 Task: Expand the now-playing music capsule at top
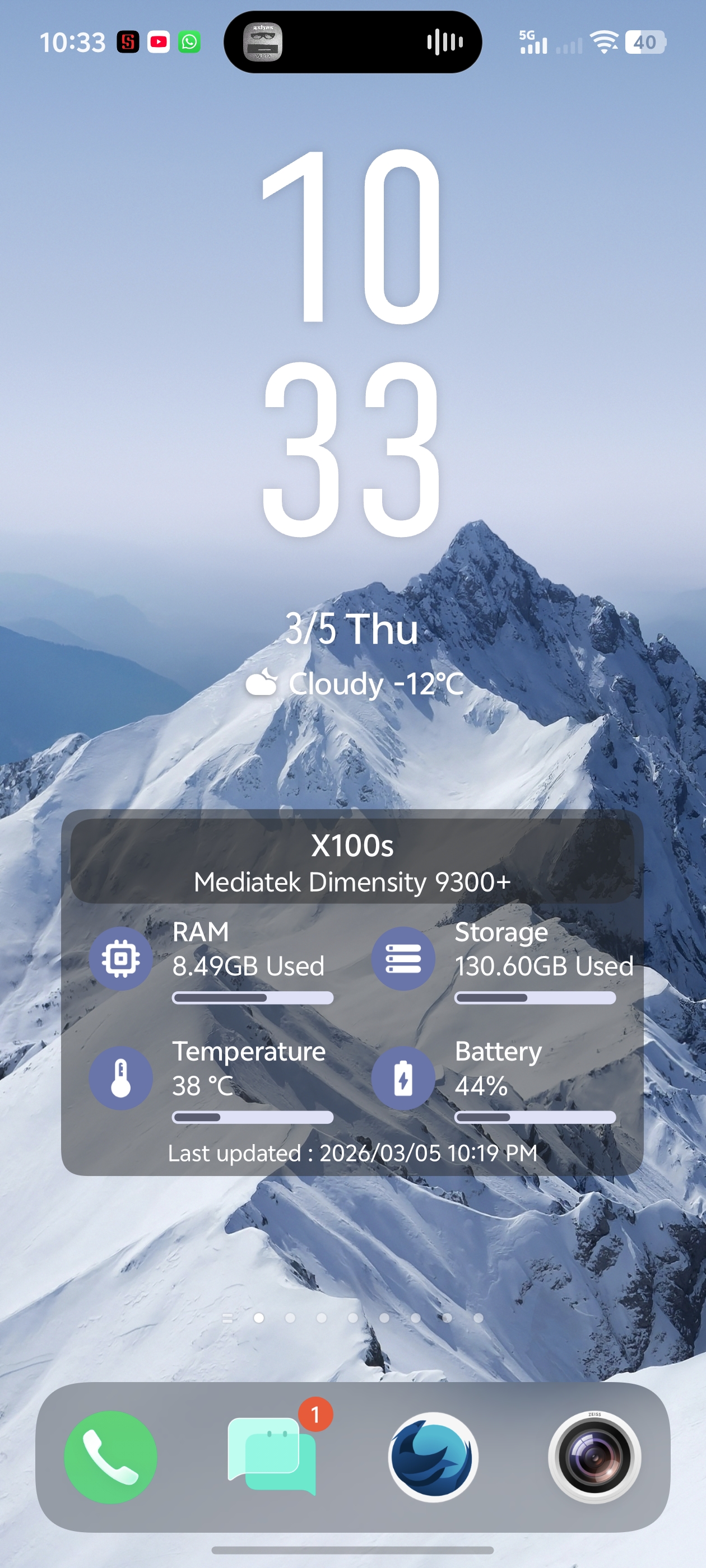pyautogui.click(x=352, y=42)
